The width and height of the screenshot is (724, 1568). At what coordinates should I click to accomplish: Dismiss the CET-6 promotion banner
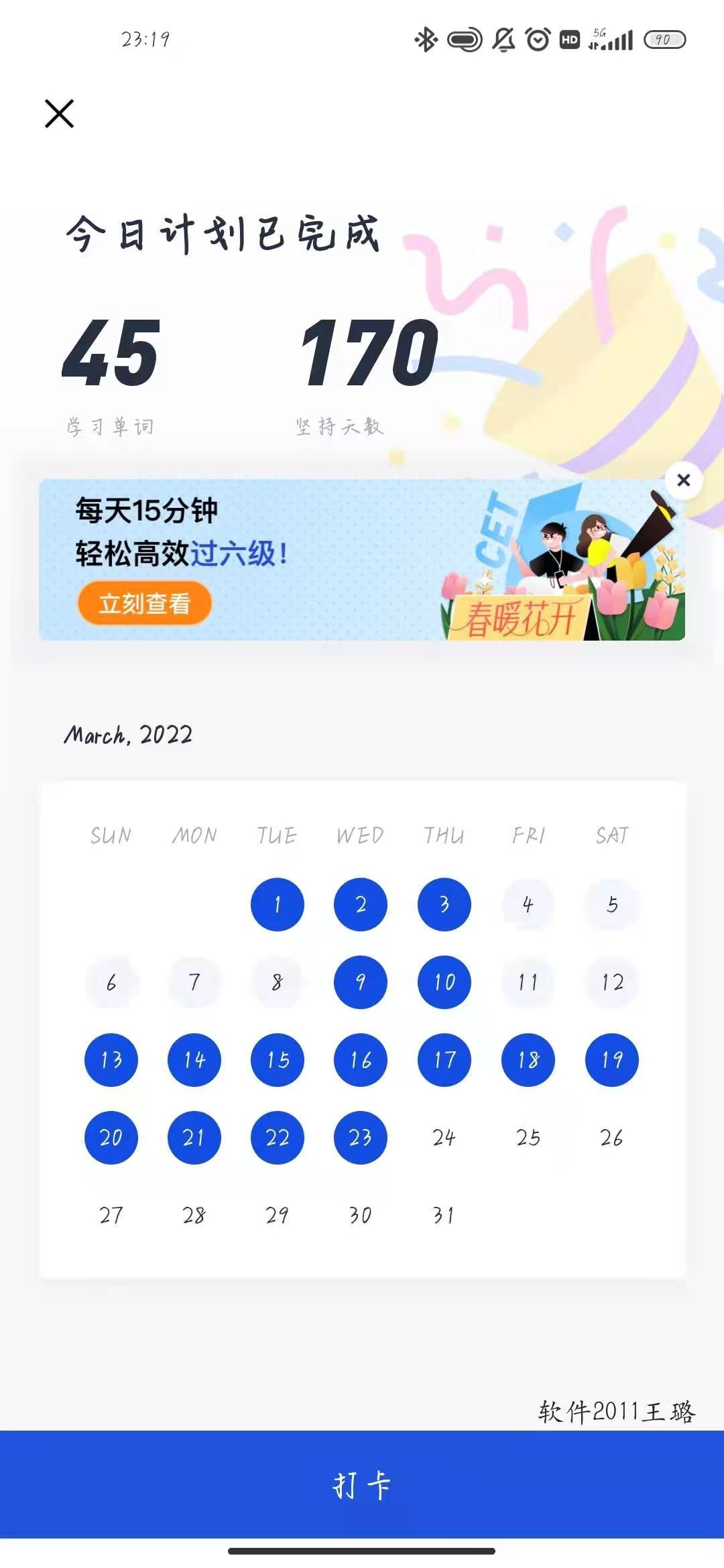[683, 480]
